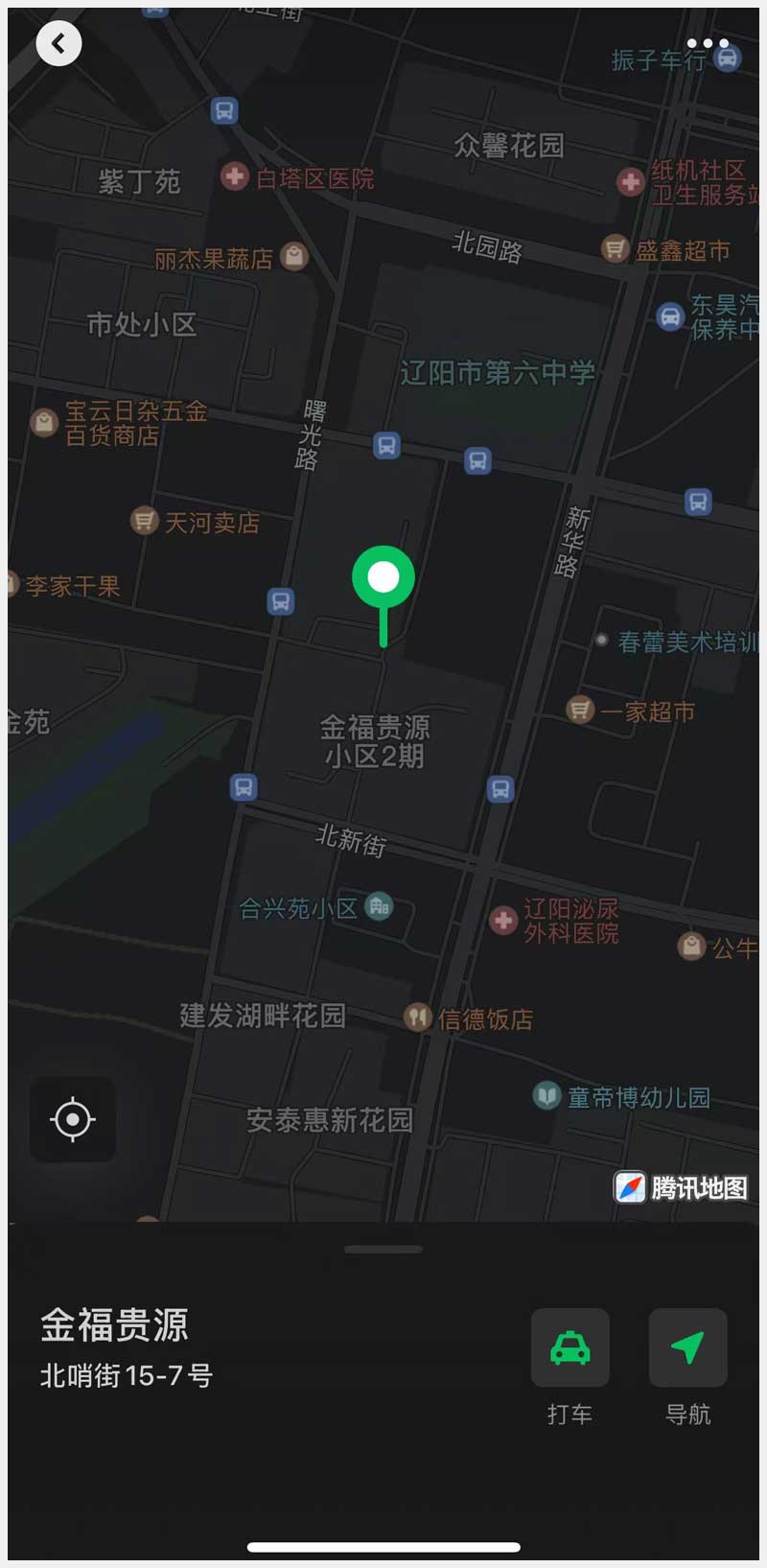Viewport: 767px width, 1568px height.
Task: Expand the bottom sheet drag handle
Action: [x=383, y=1250]
